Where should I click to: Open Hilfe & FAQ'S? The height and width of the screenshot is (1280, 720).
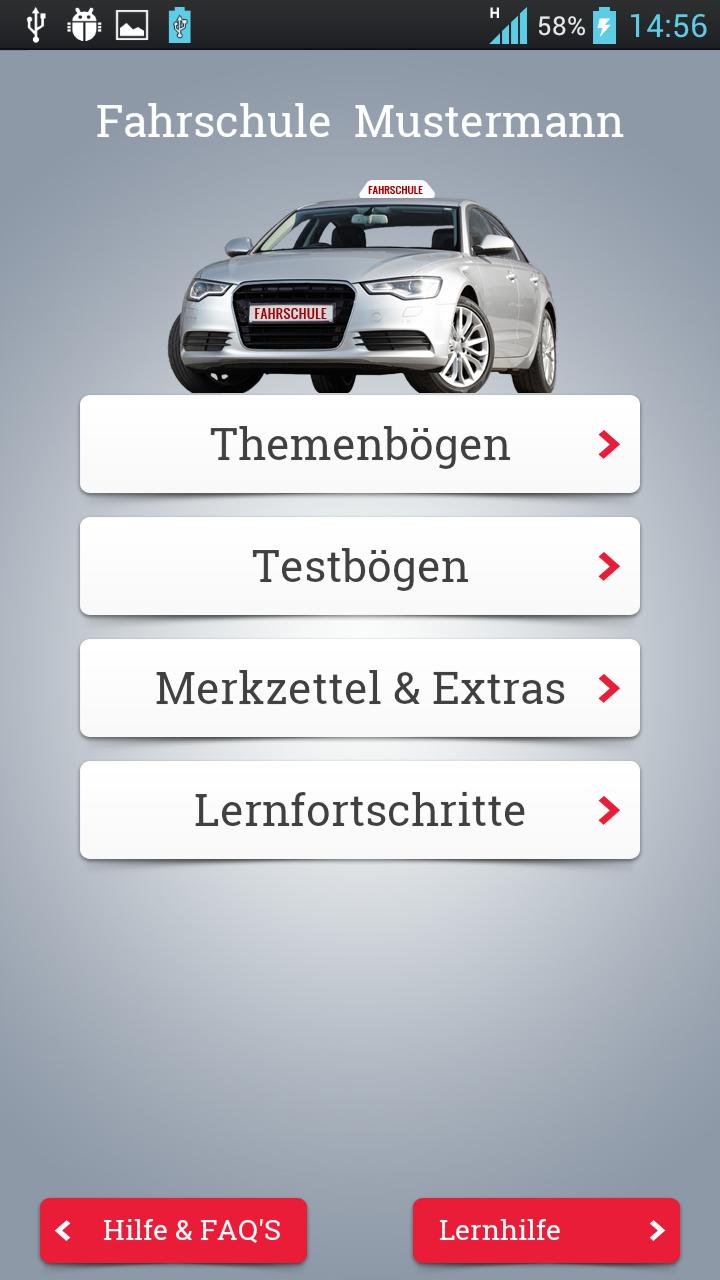(x=173, y=1230)
